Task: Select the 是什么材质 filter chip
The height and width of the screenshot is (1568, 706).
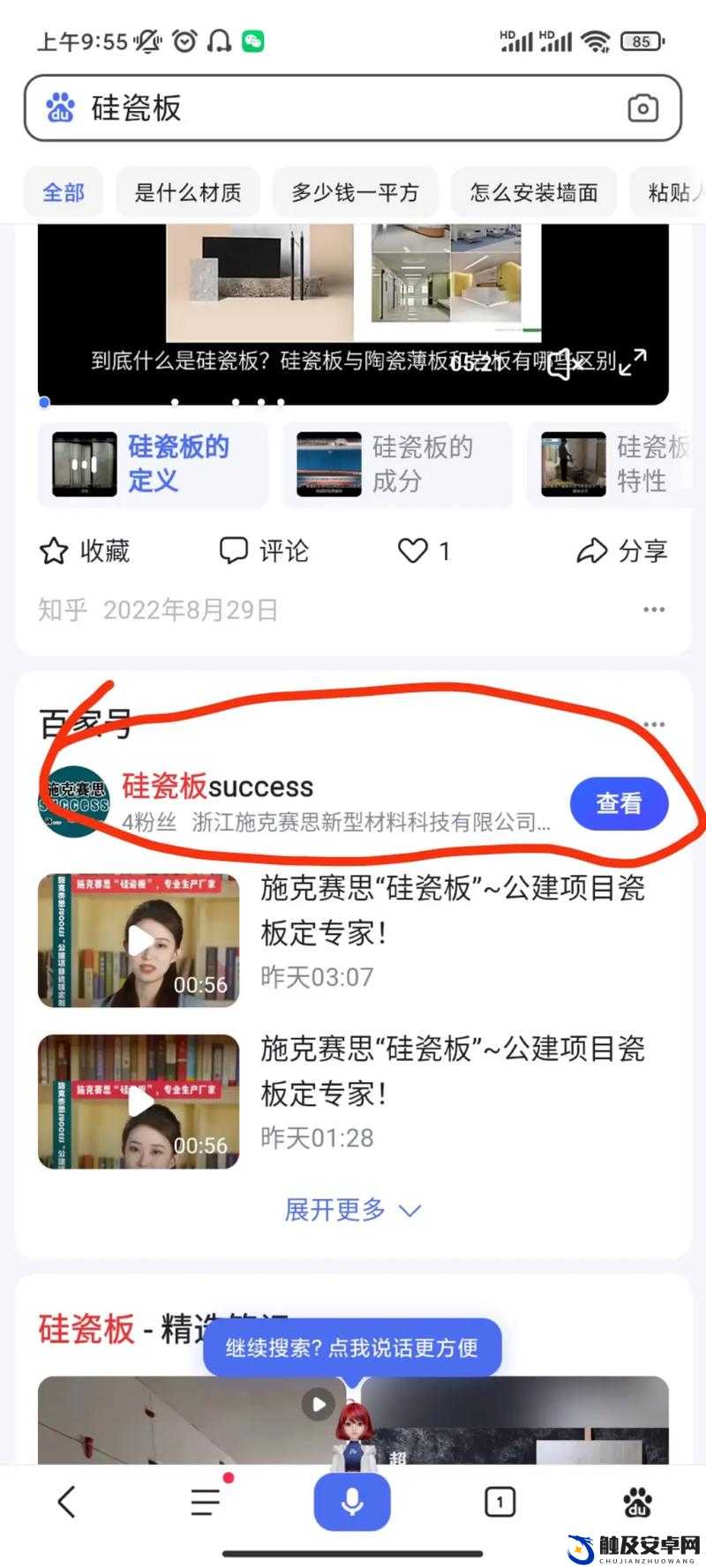Action: tap(188, 192)
